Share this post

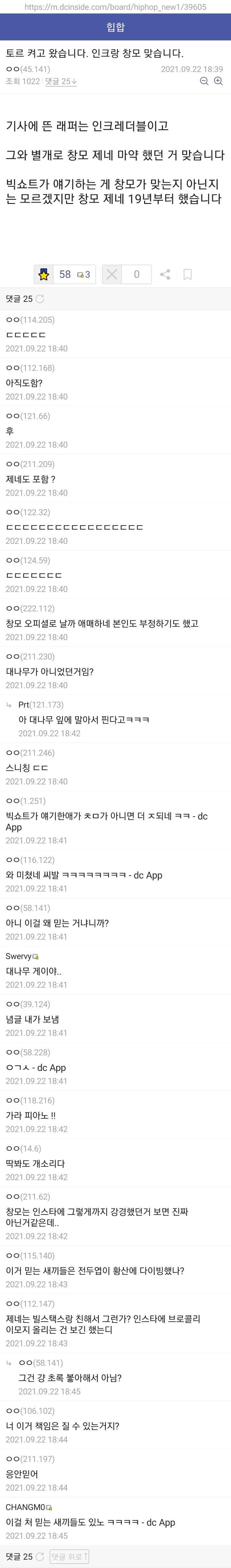[165, 275]
